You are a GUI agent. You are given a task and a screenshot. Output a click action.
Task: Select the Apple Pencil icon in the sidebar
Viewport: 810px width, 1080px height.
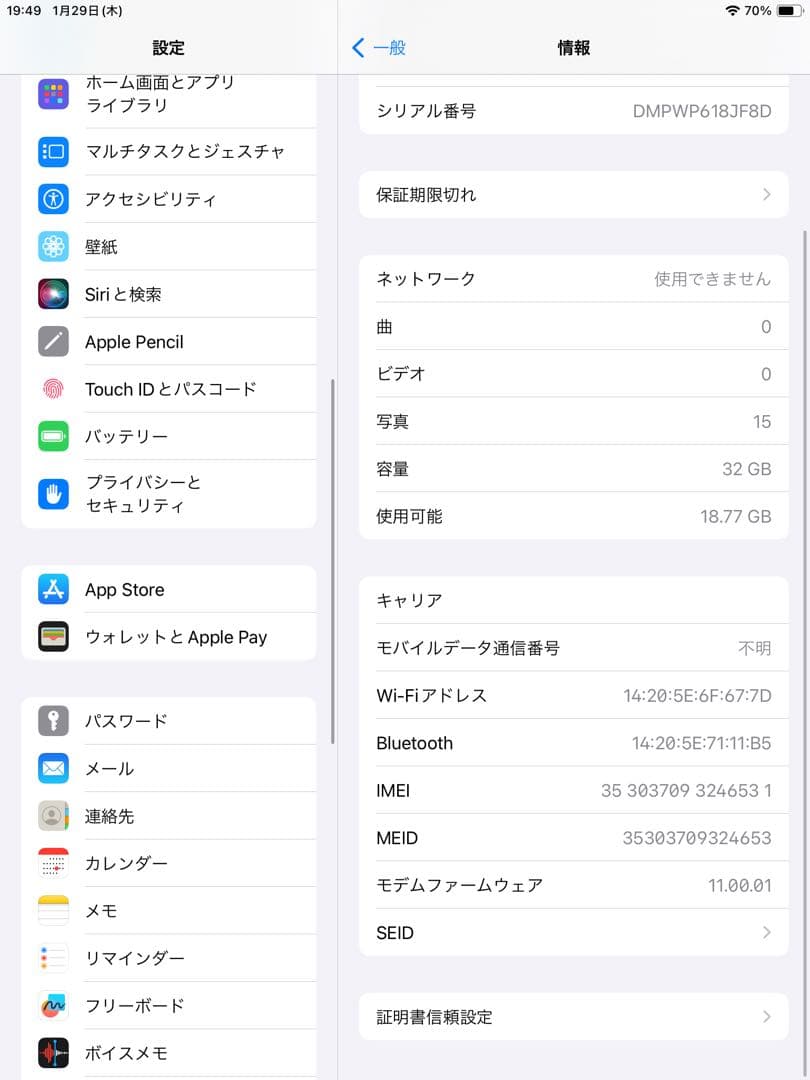pos(53,341)
